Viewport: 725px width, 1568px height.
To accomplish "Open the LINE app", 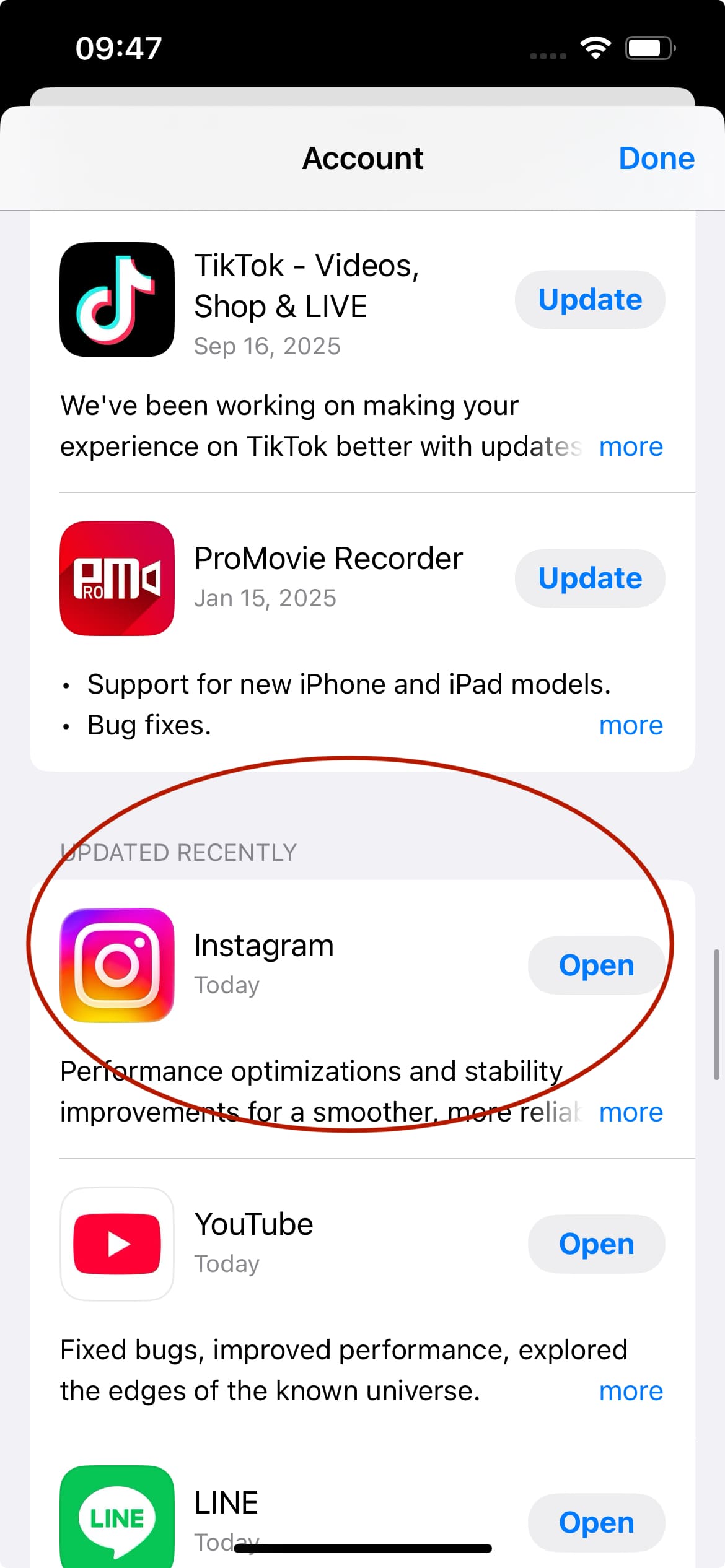I will click(595, 1523).
